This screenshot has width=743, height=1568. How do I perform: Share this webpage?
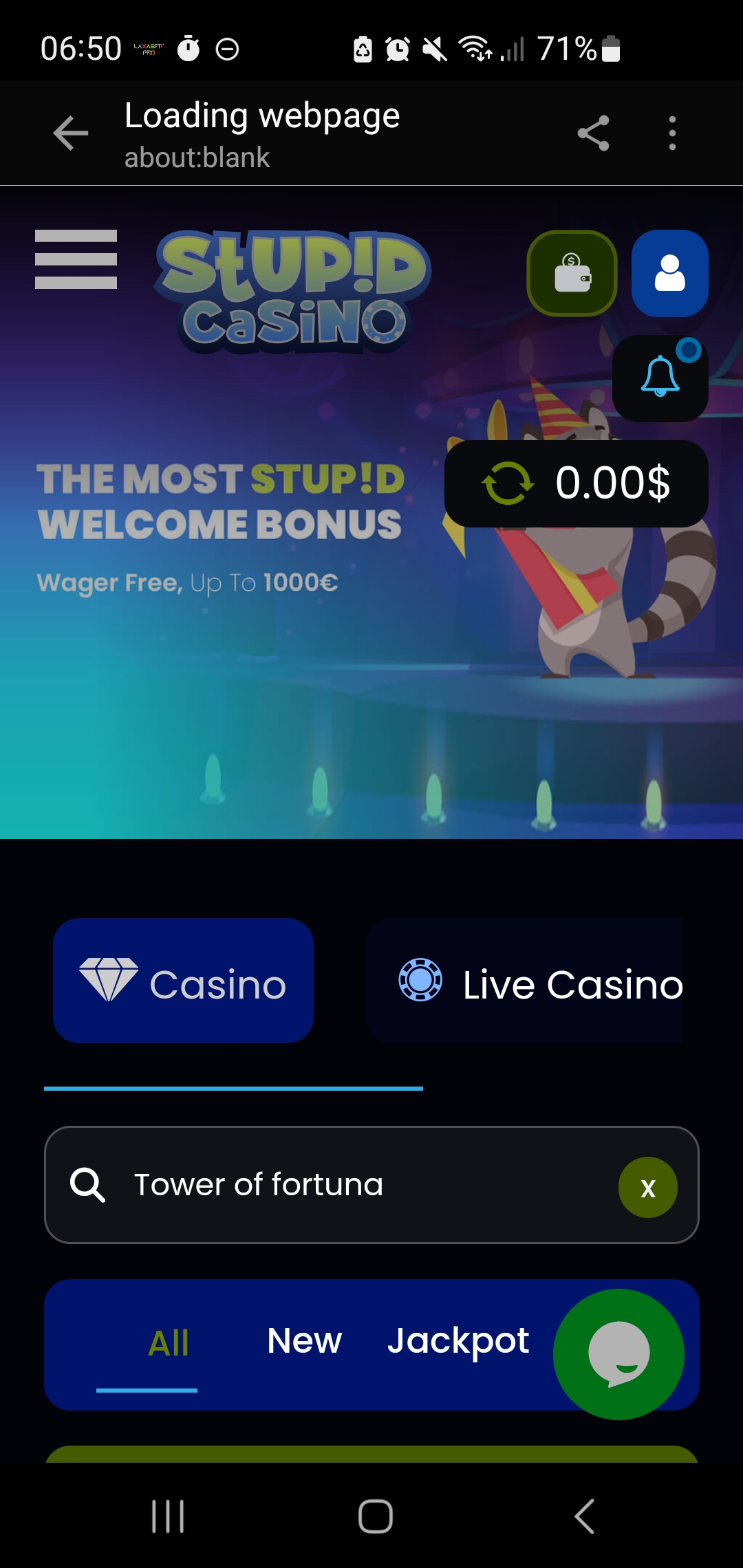tap(593, 133)
